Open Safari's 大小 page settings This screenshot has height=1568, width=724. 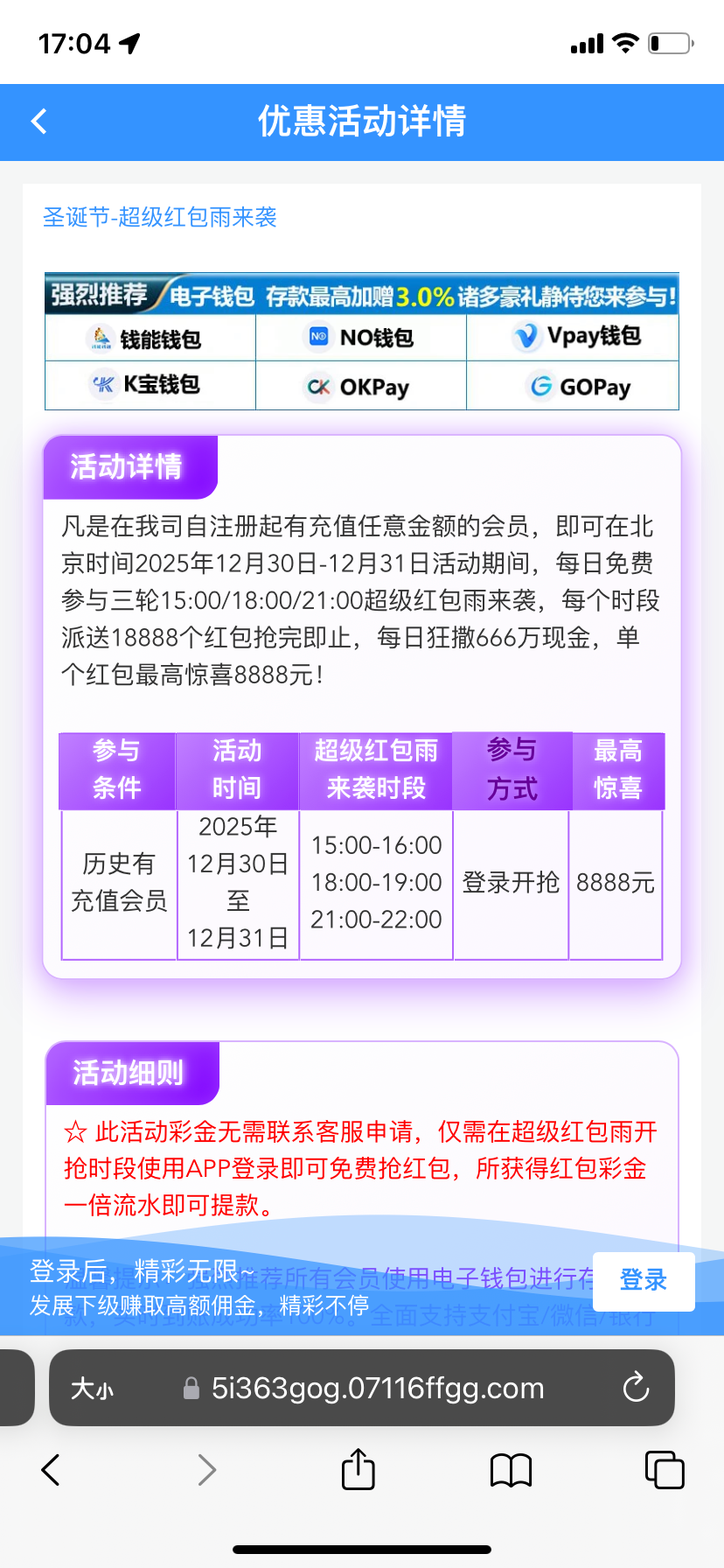pyautogui.click(x=93, y=1389)
